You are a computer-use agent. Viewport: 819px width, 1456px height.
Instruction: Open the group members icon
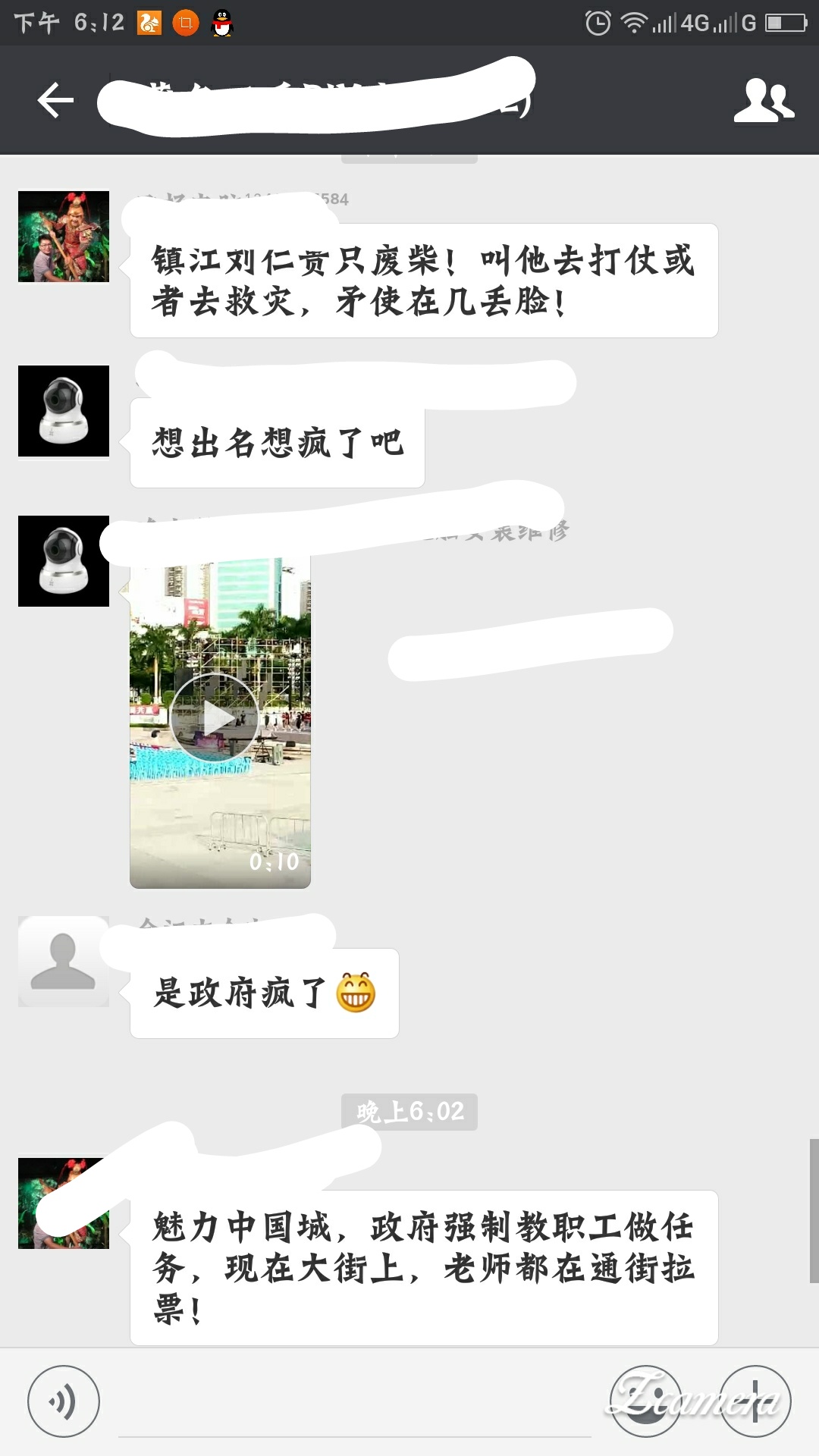click(763, 101)
